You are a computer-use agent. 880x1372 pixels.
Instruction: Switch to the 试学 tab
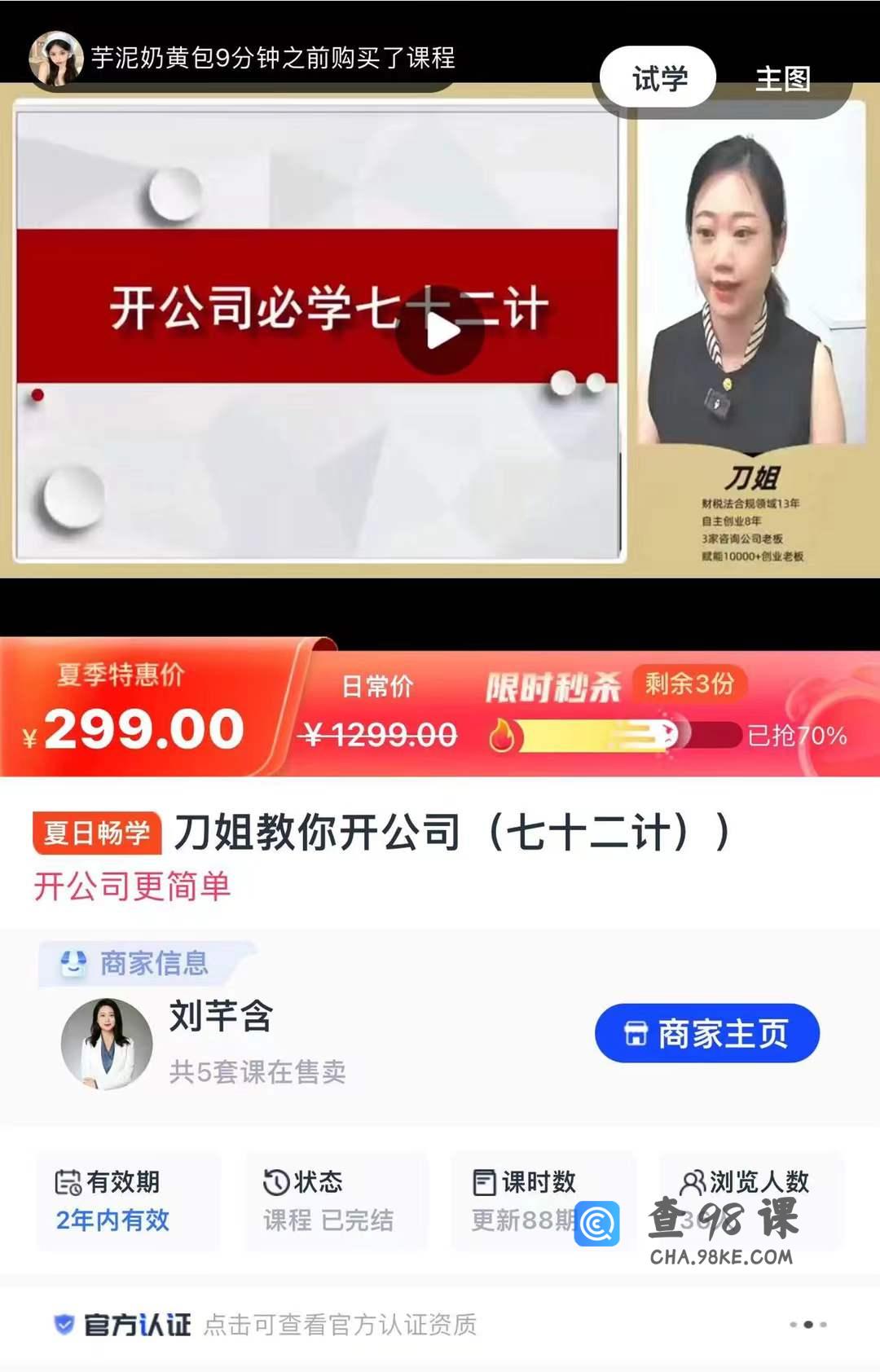pyautogui.click(x=658, y=78)
